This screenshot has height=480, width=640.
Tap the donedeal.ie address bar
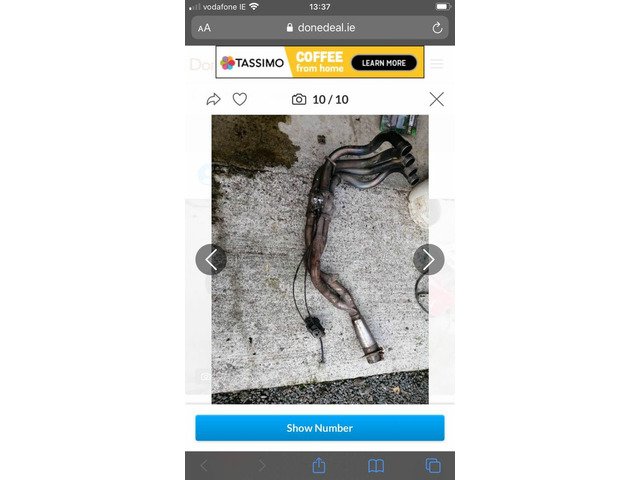(x=319, y=28)
